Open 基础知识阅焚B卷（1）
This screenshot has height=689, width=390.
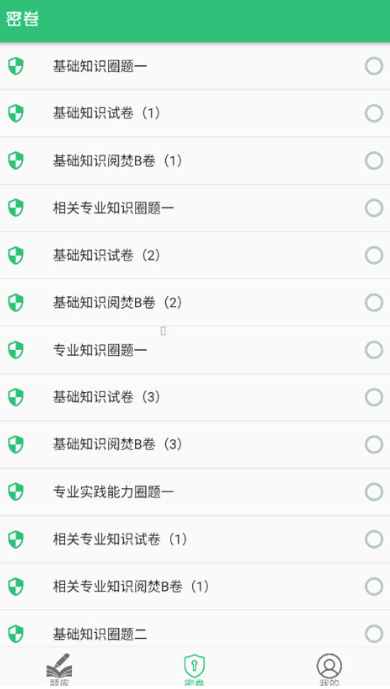pyautogui.click(x=195, y=161)
